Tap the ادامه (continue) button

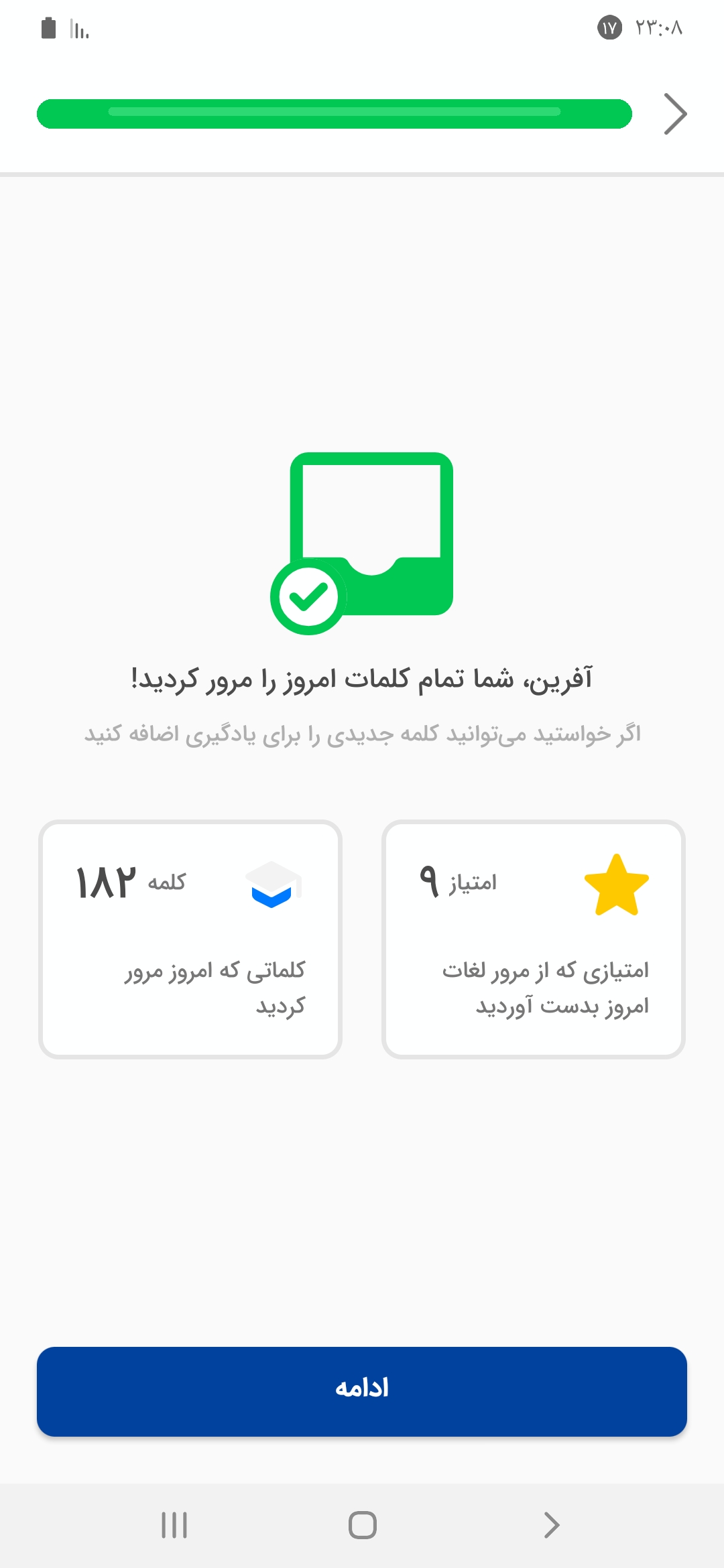point(362,1391)
